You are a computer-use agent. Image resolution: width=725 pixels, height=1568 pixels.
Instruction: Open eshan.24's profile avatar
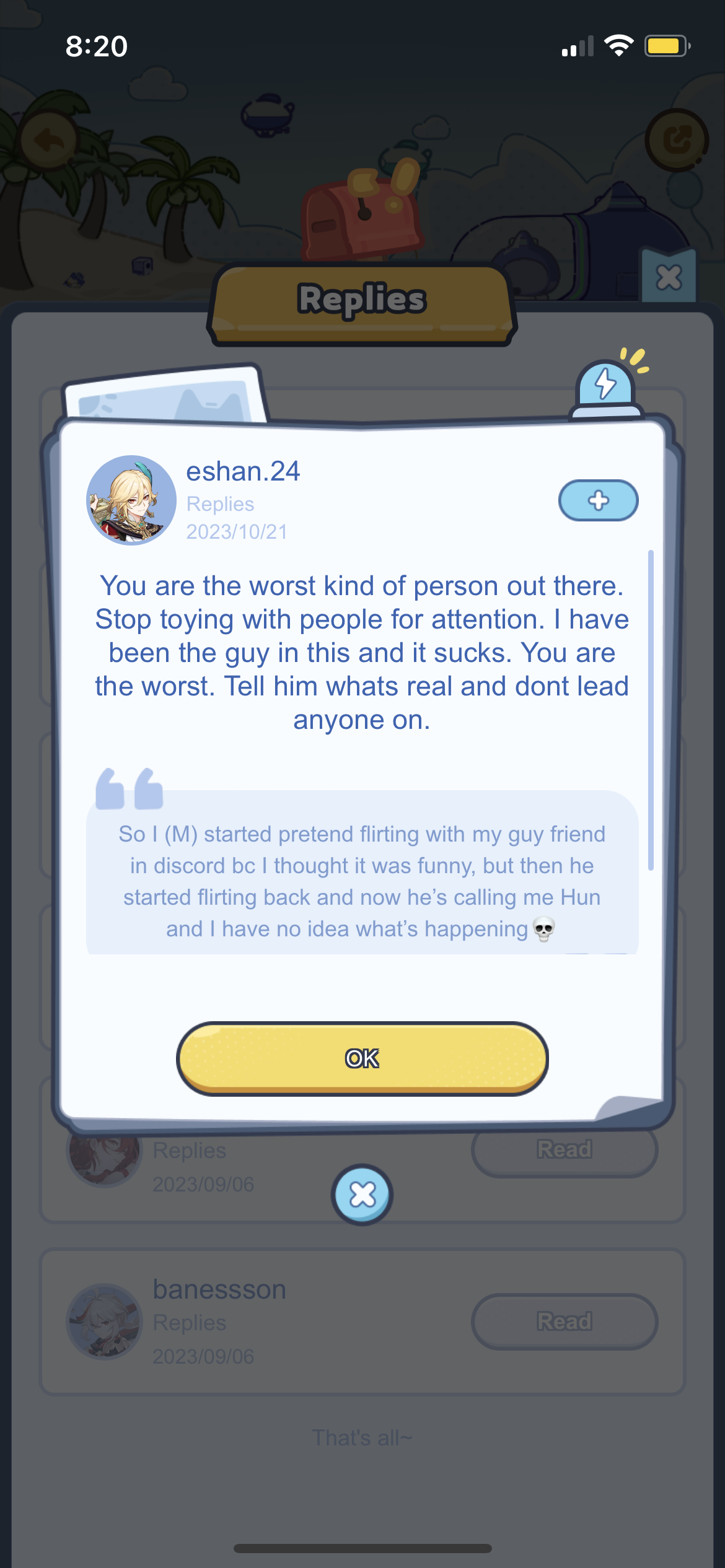point(131,500)
